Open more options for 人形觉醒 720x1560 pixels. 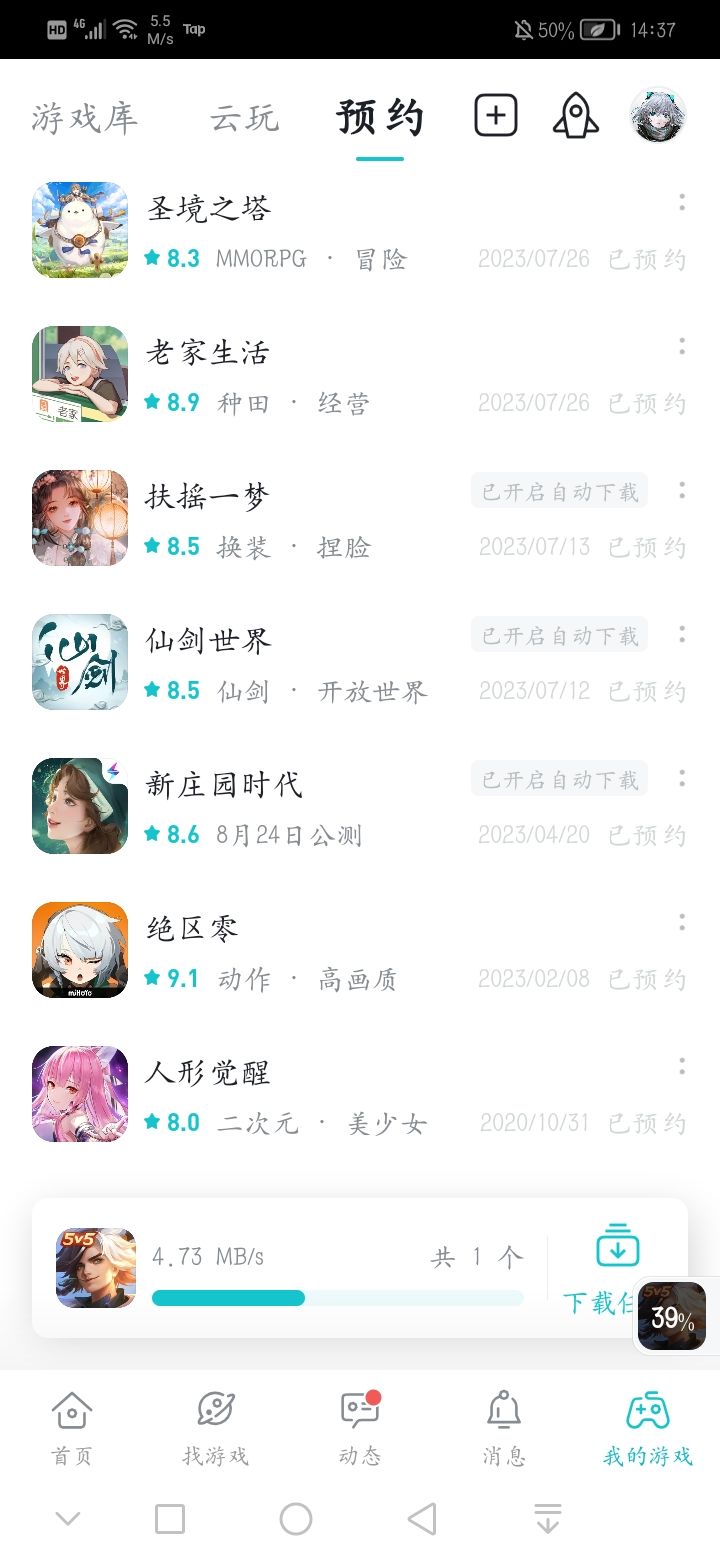[x=682, y=1067]
